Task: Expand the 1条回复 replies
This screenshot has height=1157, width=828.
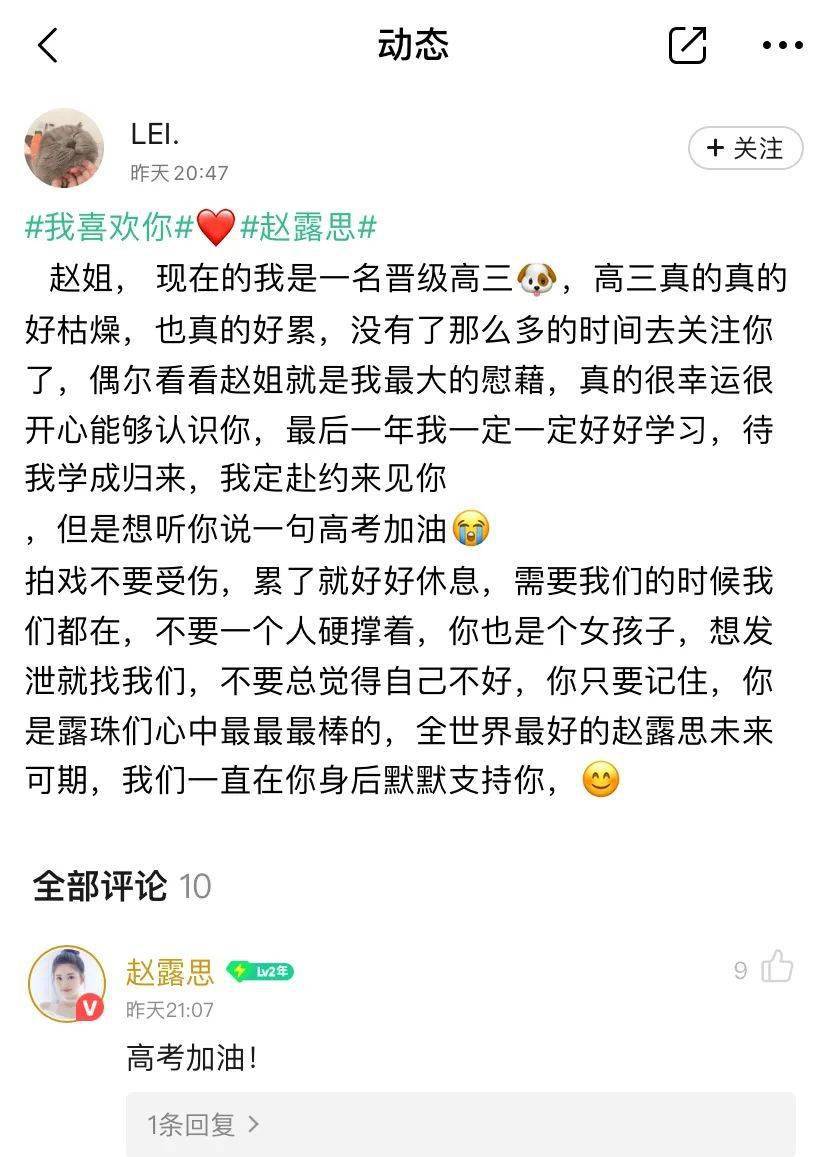Action: 204,1124
